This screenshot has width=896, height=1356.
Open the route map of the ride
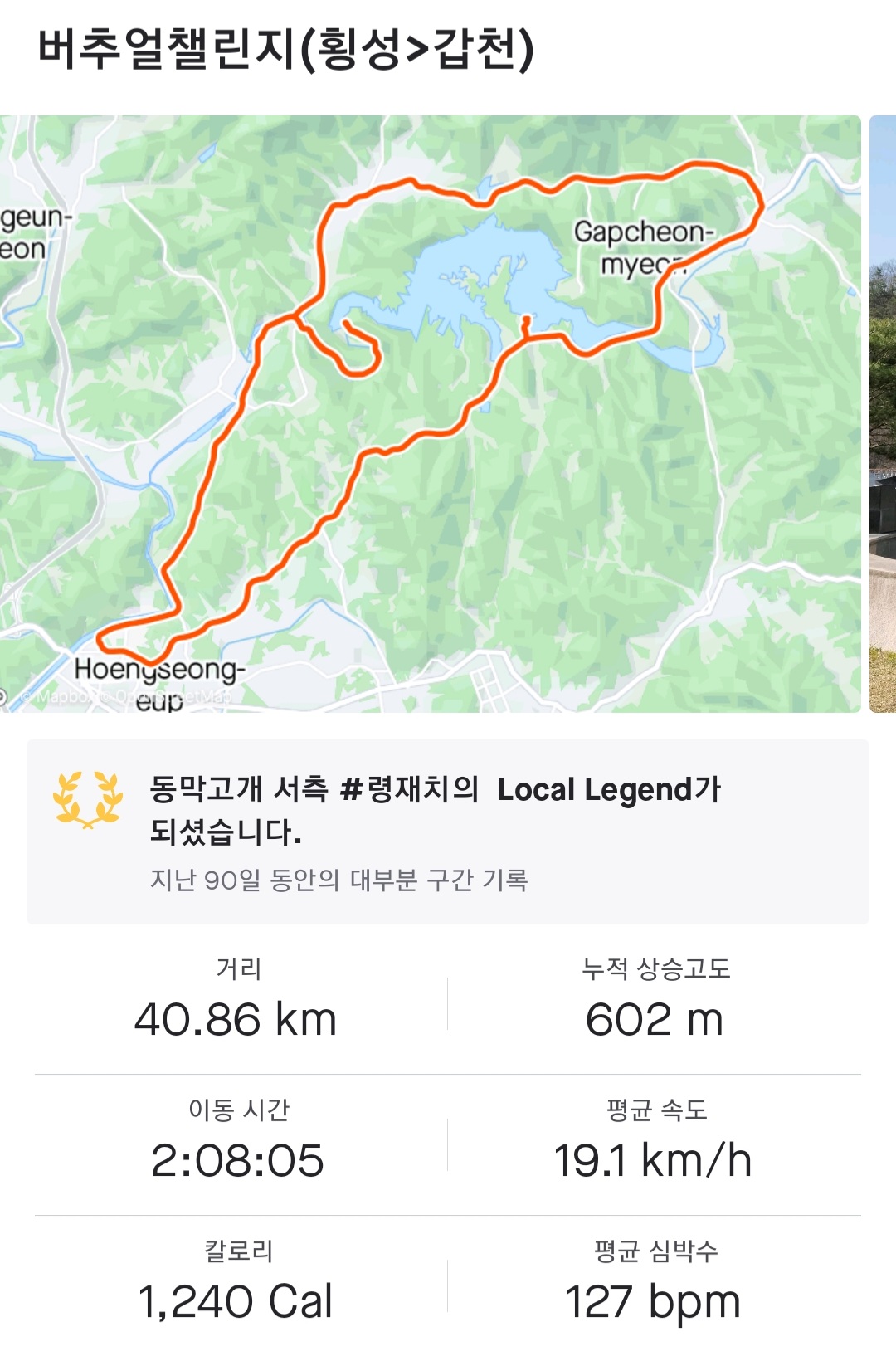click(x=430, y=413)
